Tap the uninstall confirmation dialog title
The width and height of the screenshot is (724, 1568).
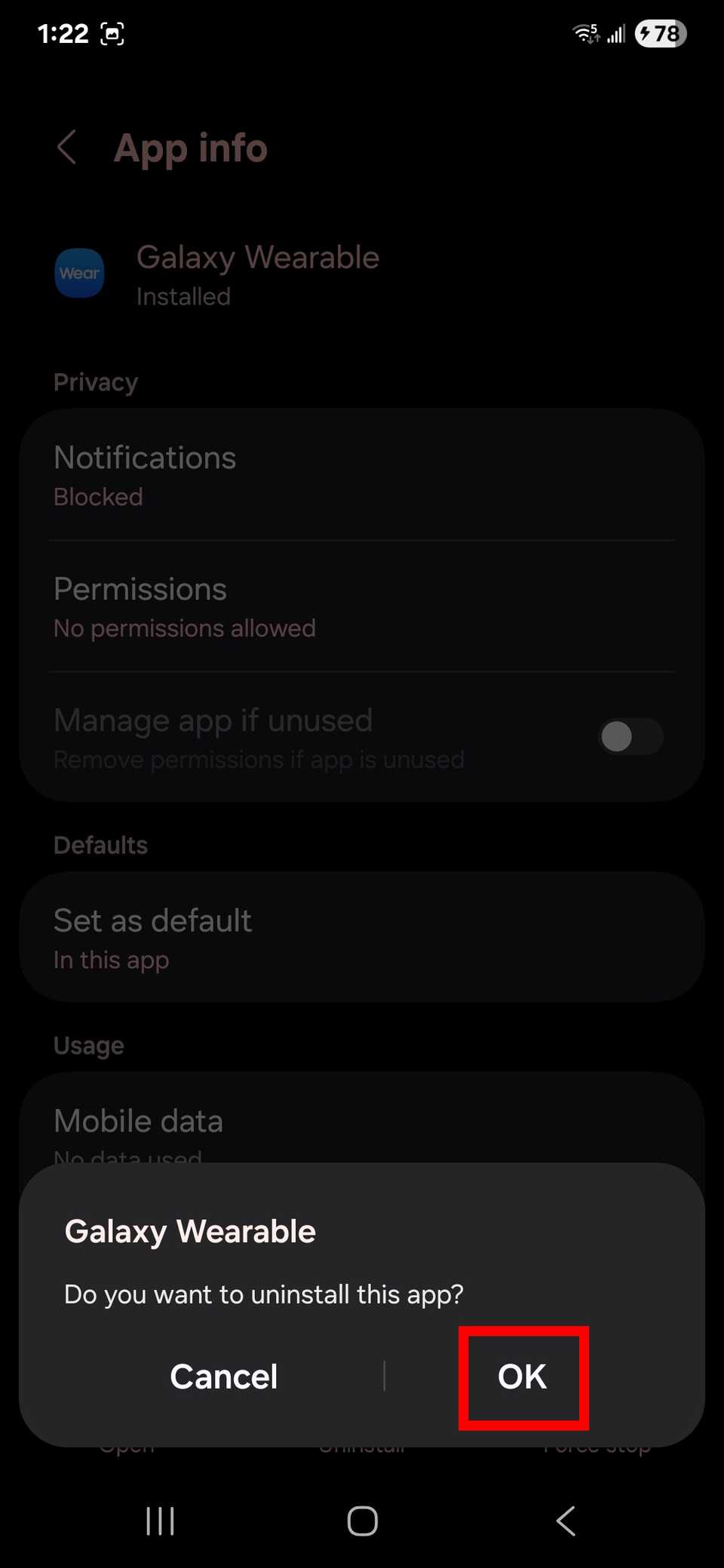[189, 1230]
